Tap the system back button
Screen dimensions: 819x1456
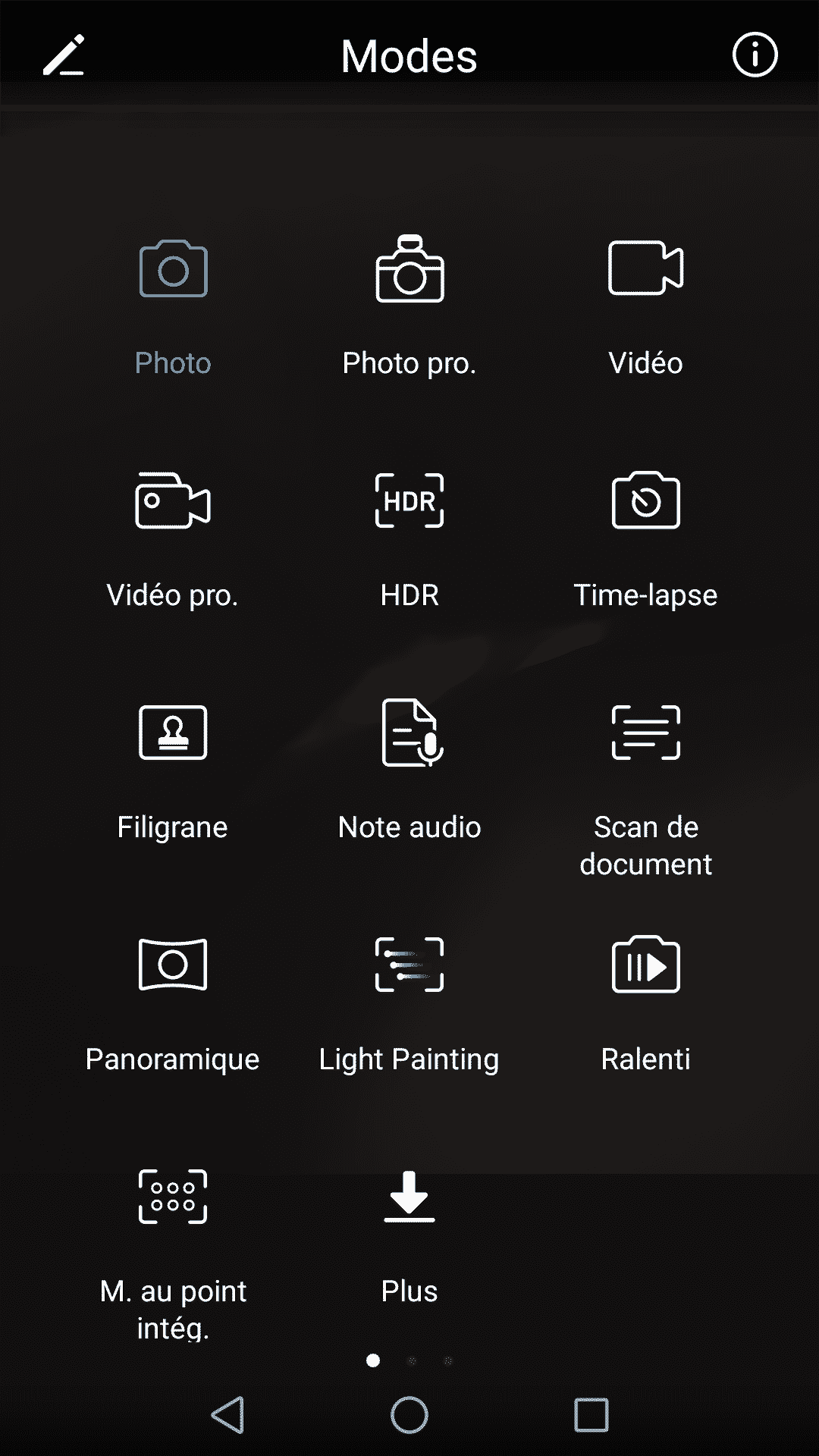[x=227, y=1415]
